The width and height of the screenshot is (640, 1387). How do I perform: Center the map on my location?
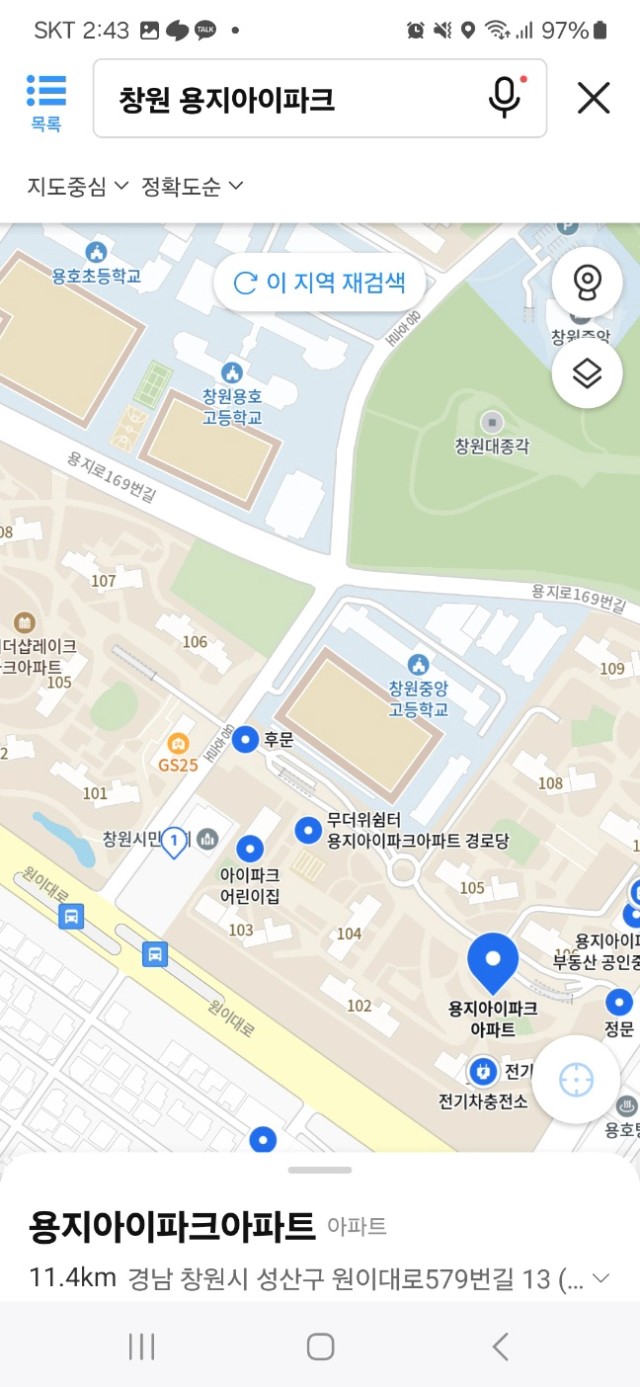coord(576,1079)
